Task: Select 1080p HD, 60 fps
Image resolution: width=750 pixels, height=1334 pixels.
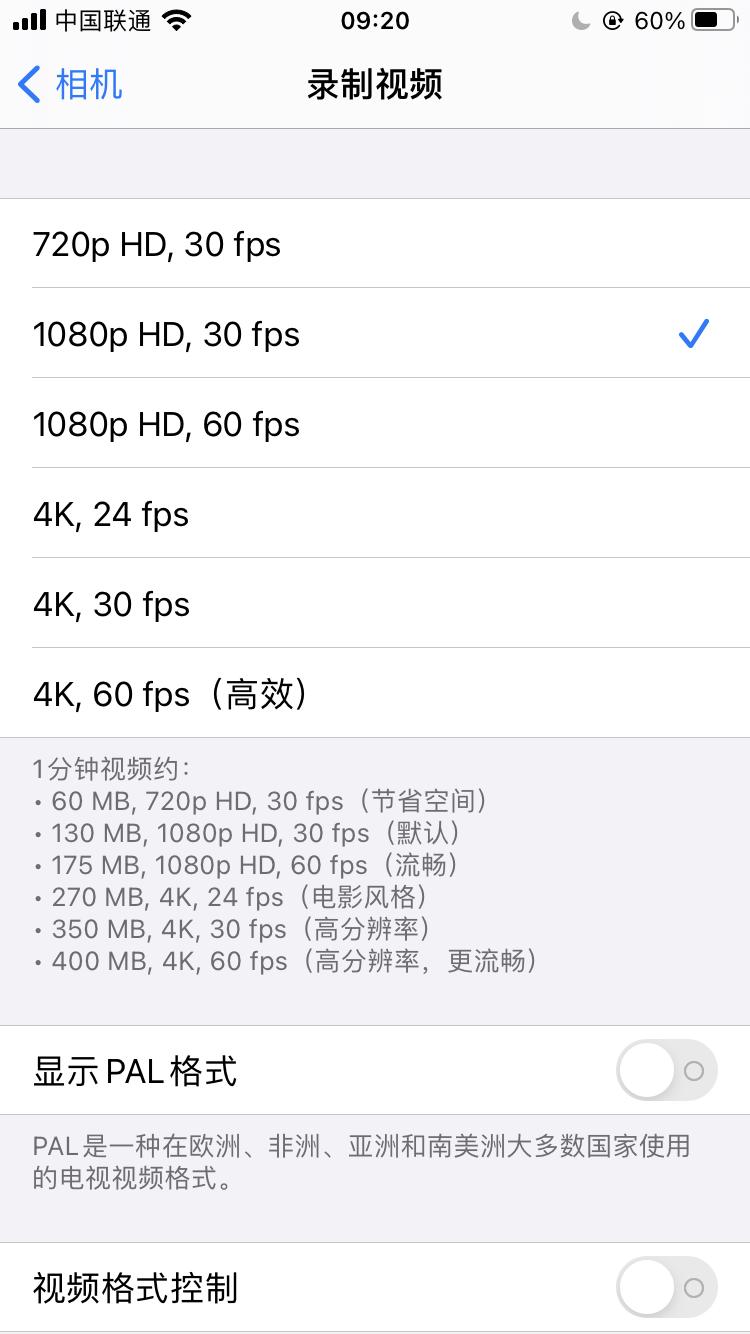Action: [x=375, y=424]
